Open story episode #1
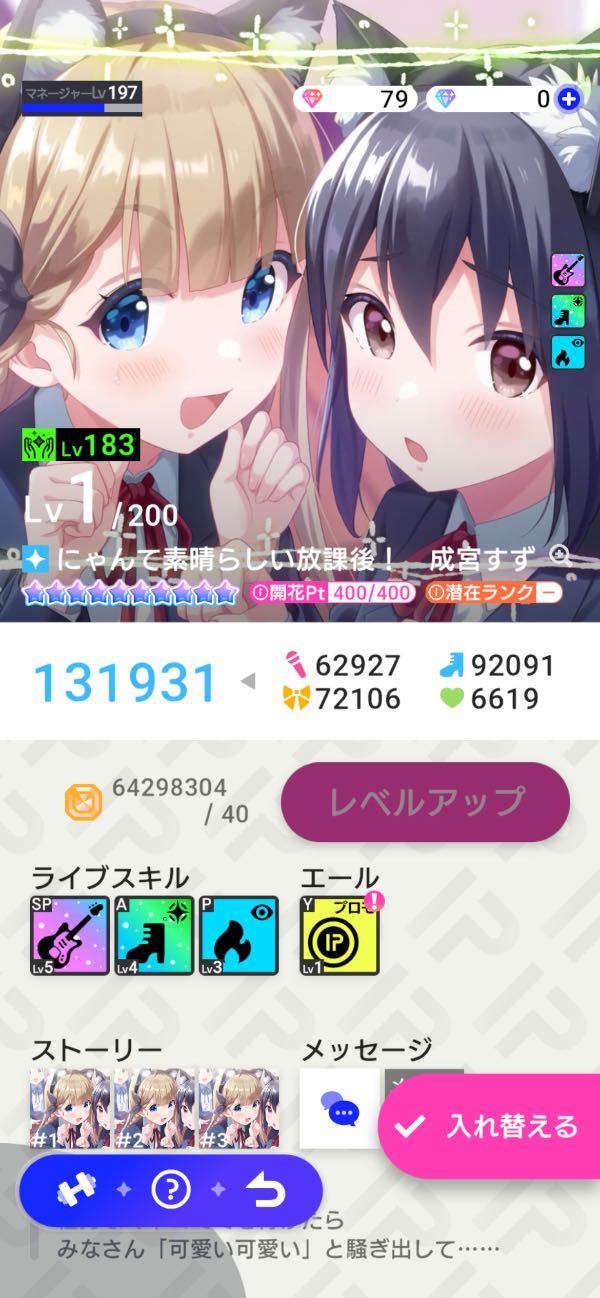 (70, 1107)
